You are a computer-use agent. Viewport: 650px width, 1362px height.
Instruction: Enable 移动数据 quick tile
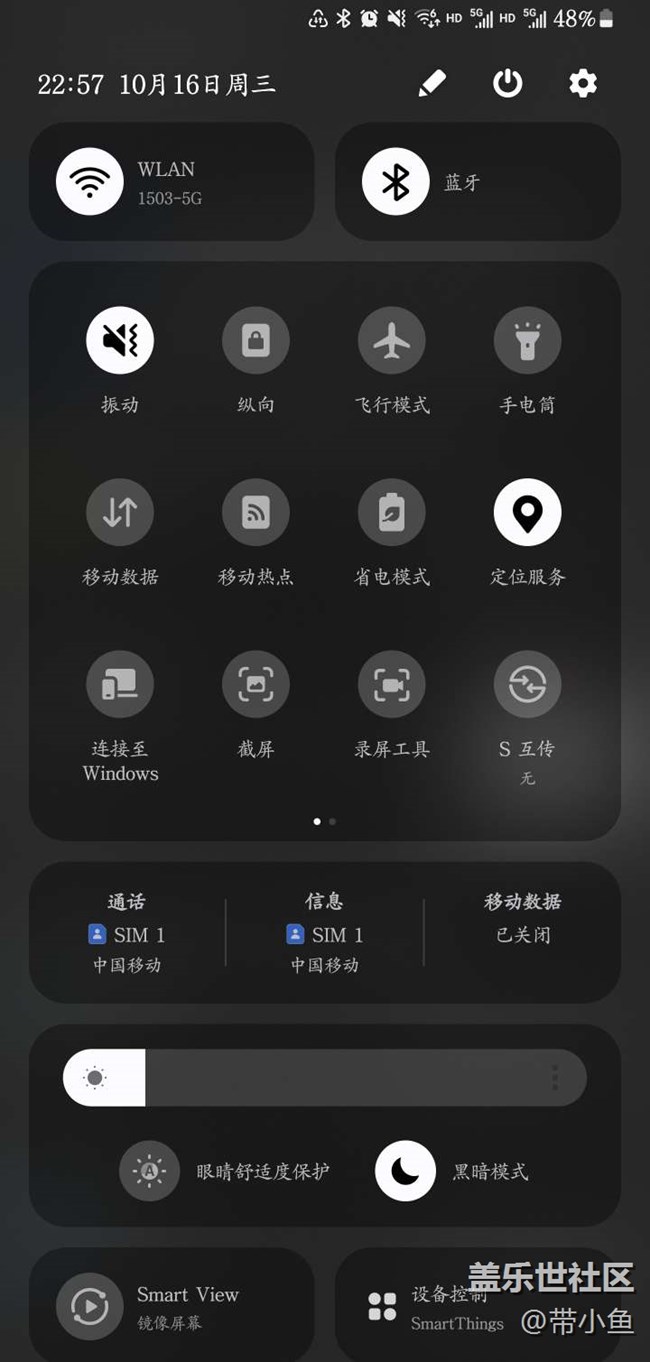(120, 513)
